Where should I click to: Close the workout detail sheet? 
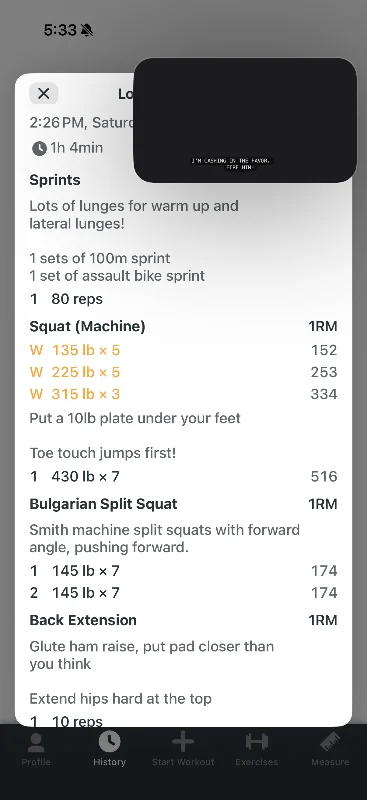[x=43, y=93]
